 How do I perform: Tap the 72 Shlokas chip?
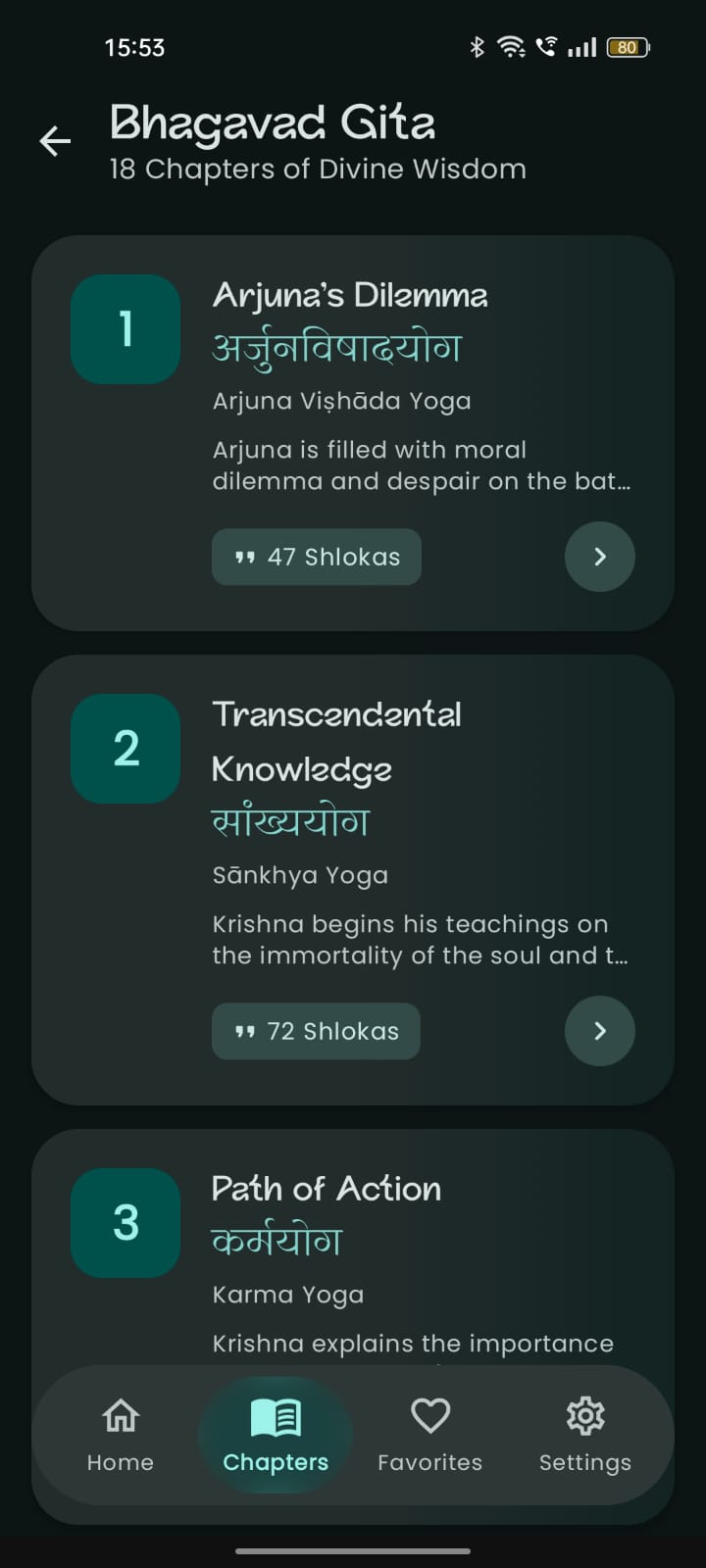coord(316,1031)
